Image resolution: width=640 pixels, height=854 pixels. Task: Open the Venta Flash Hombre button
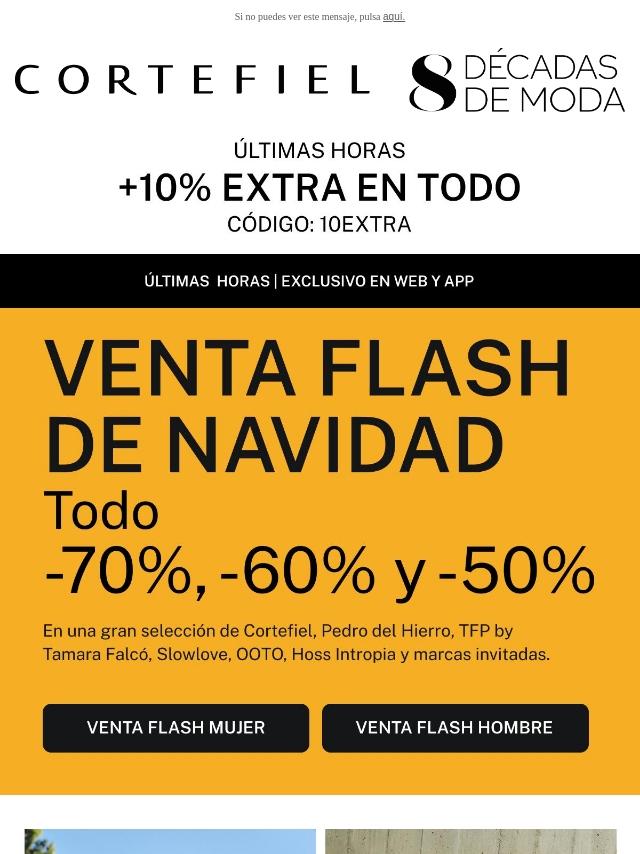[455, 728]
